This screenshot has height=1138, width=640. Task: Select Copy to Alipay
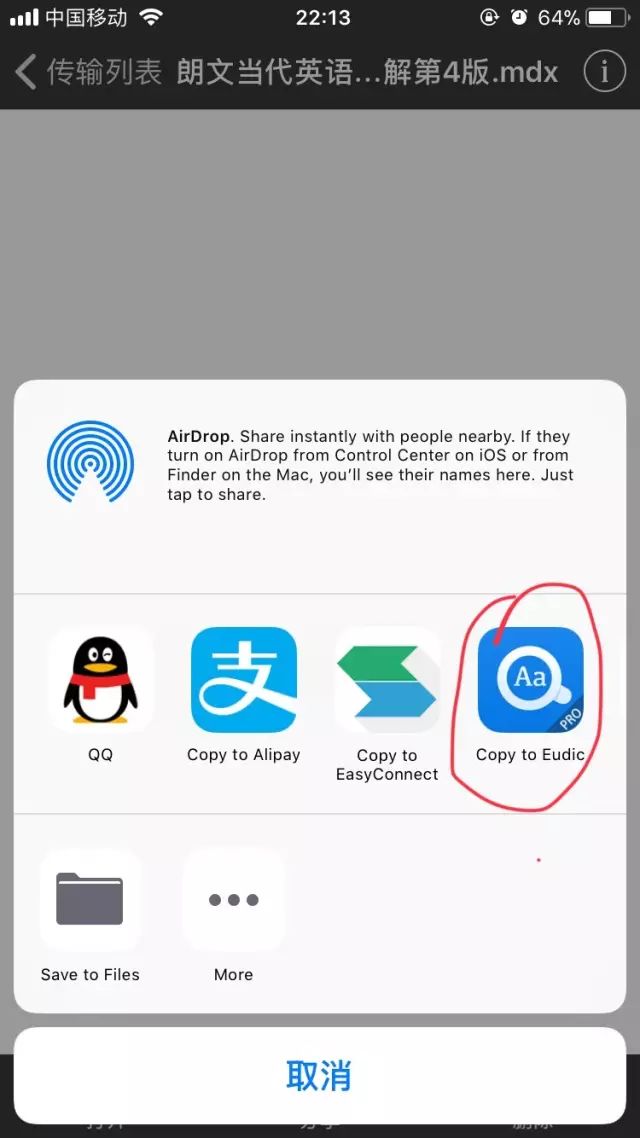tap(243, 680)
